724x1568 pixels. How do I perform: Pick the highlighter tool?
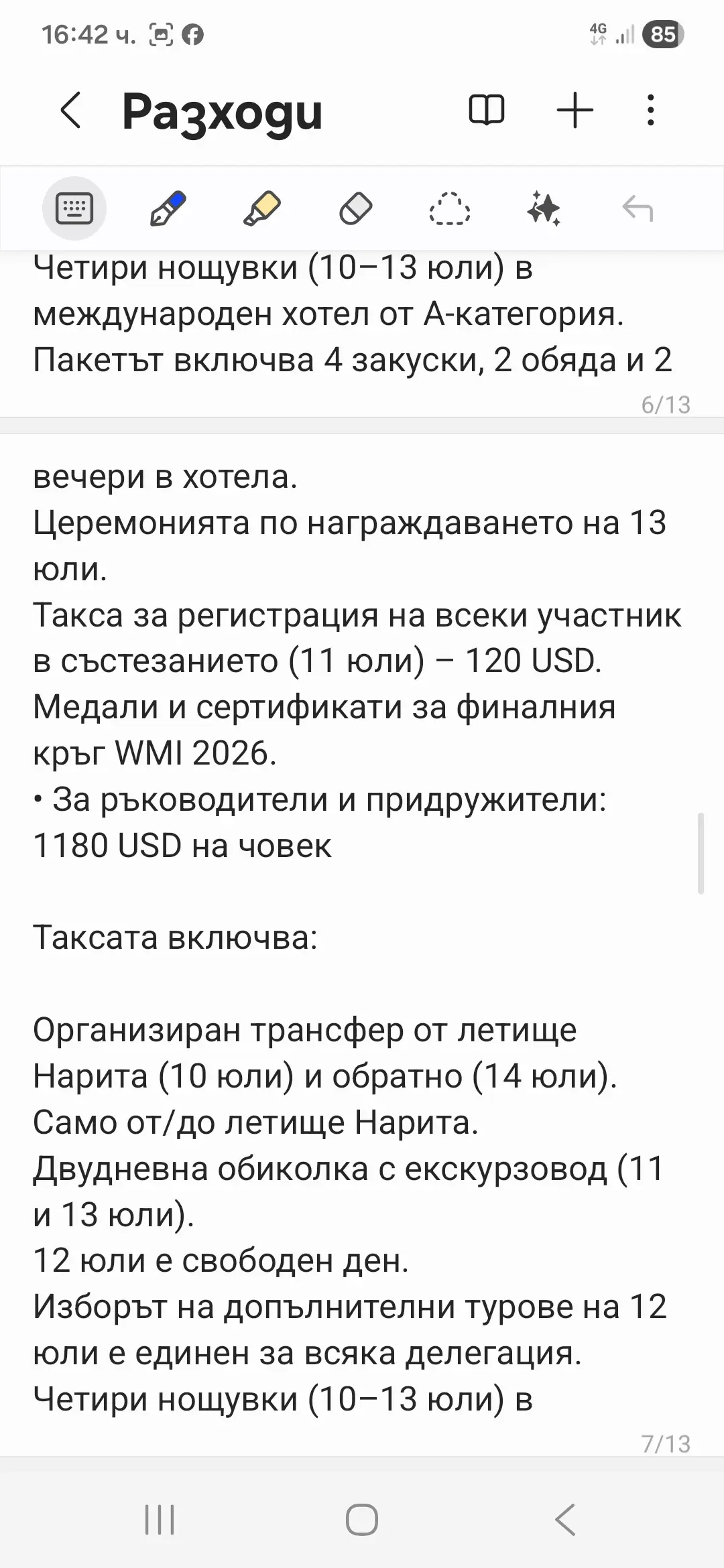coord(261,209)
